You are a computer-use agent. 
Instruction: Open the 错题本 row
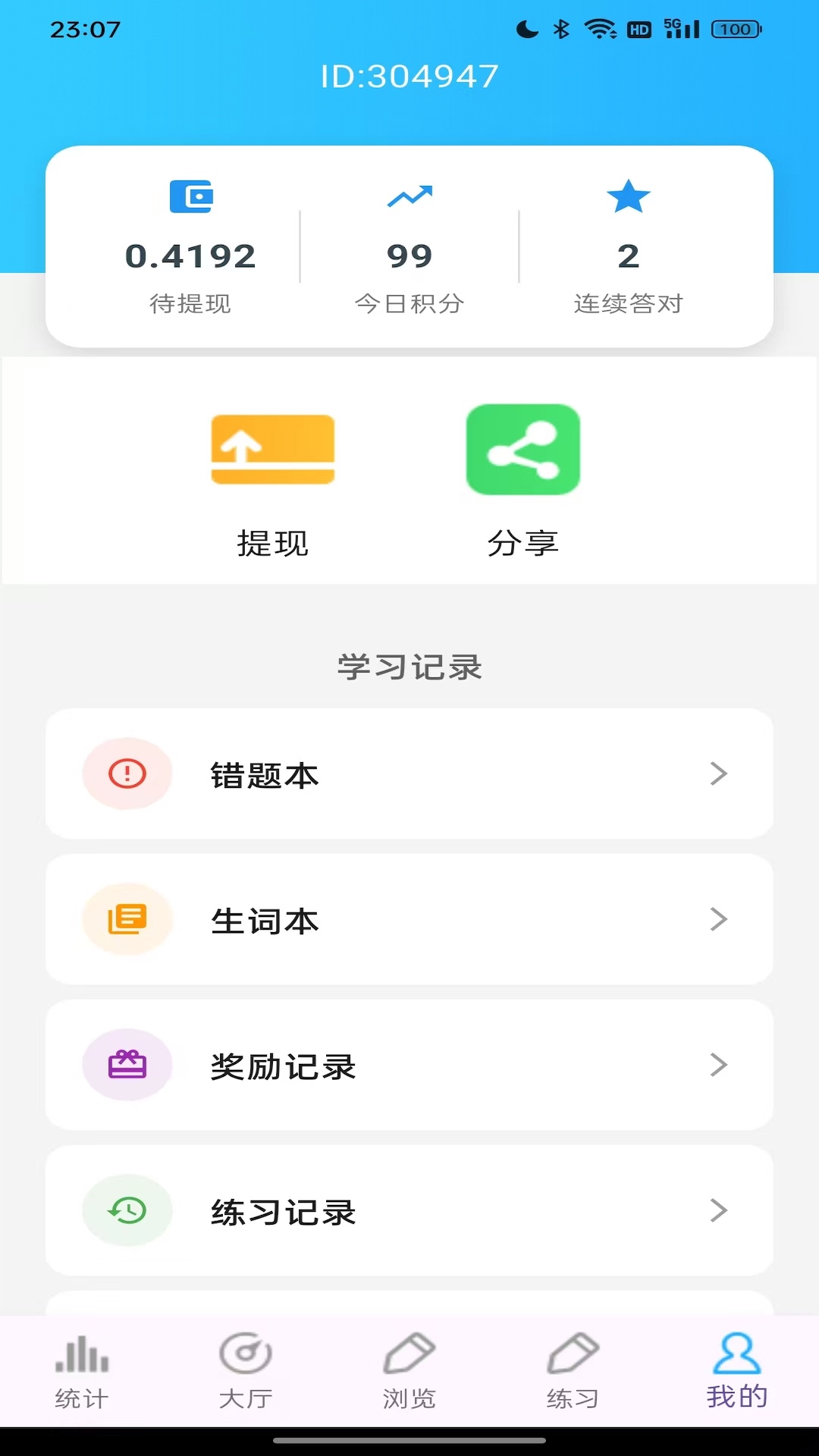(x=409, y=773)
